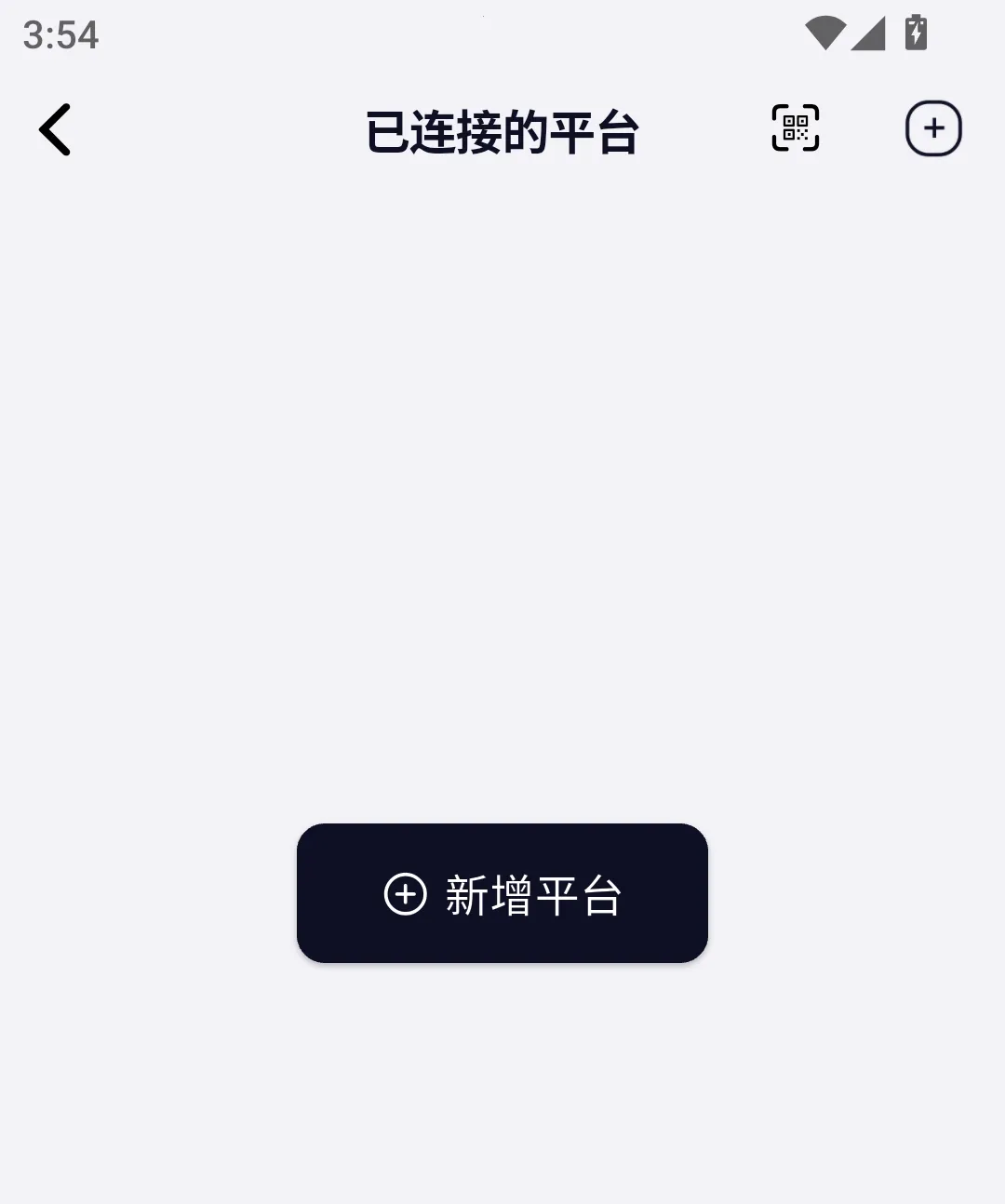Image resolution: width=1005 pixels, height=1204 pixels.
Task: Tap the cellular signal icon
Action: 868,33
